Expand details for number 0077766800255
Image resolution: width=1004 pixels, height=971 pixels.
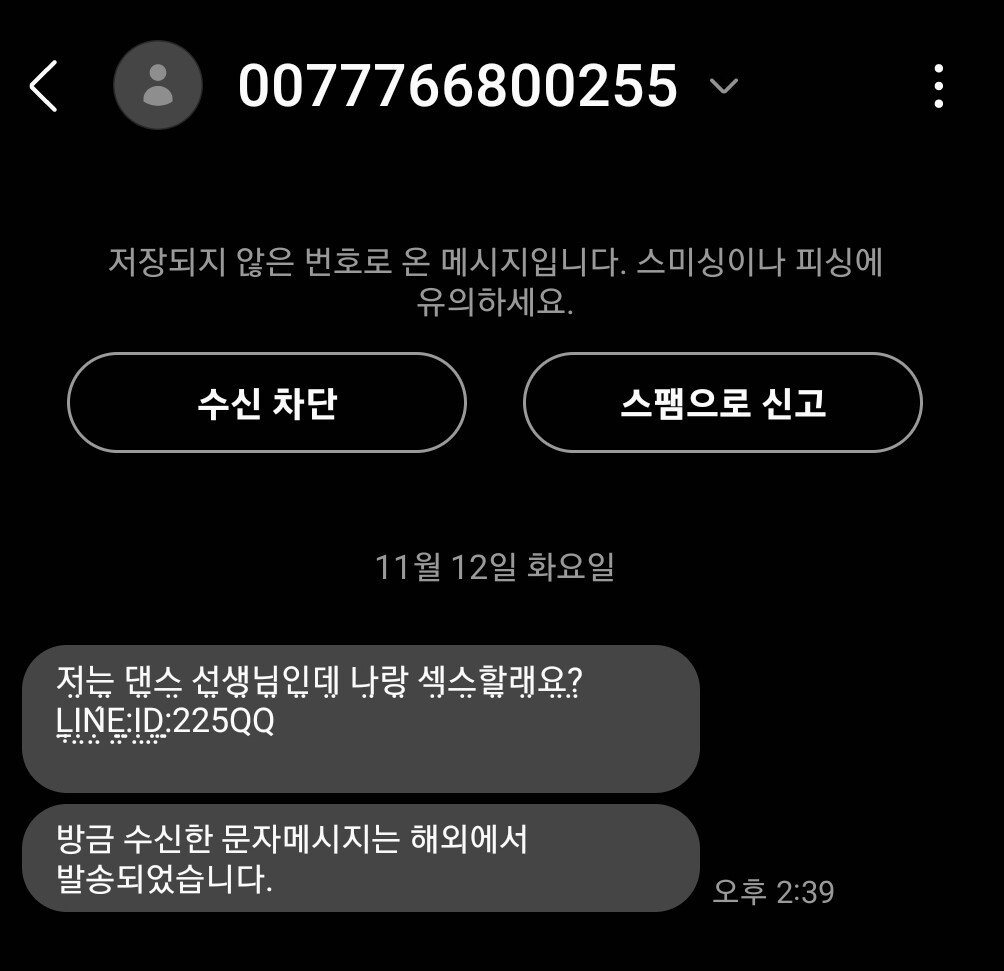(722, 87)
